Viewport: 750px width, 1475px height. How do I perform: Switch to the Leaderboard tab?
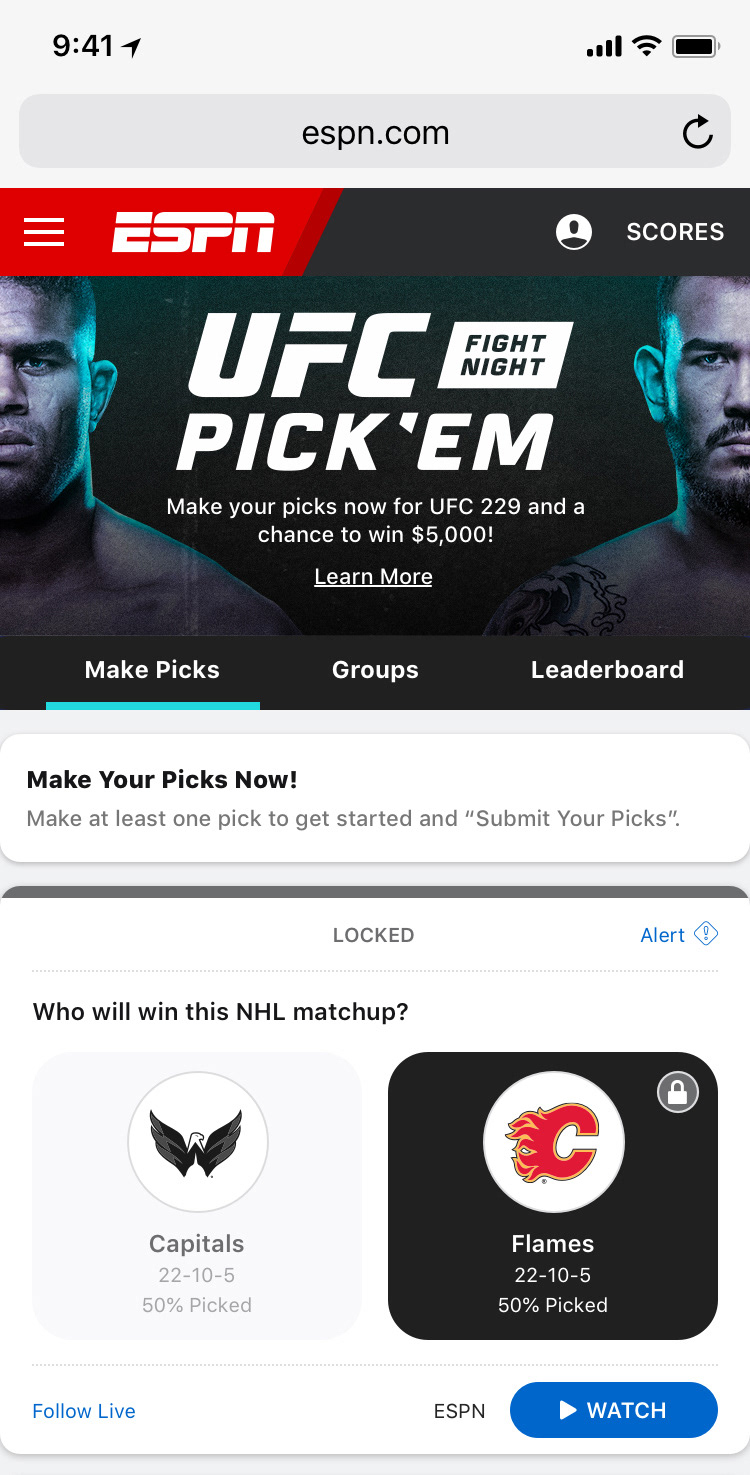607,670
